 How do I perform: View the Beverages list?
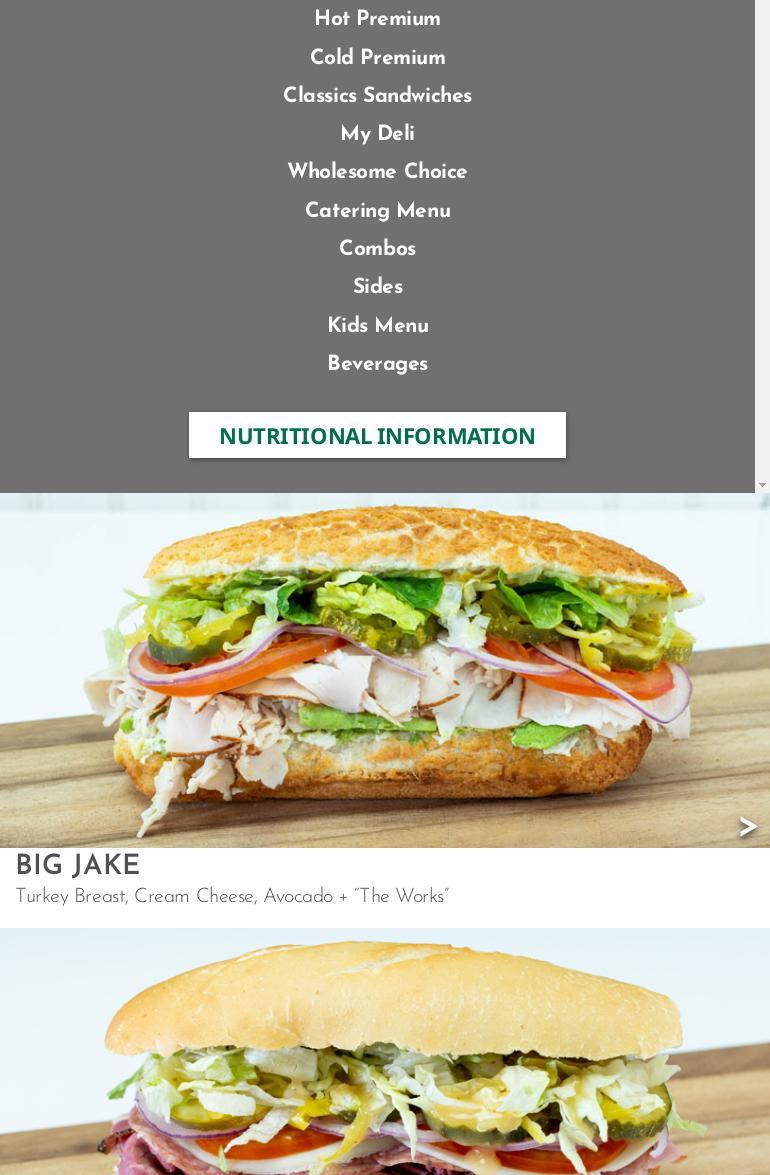coord(377,364)
